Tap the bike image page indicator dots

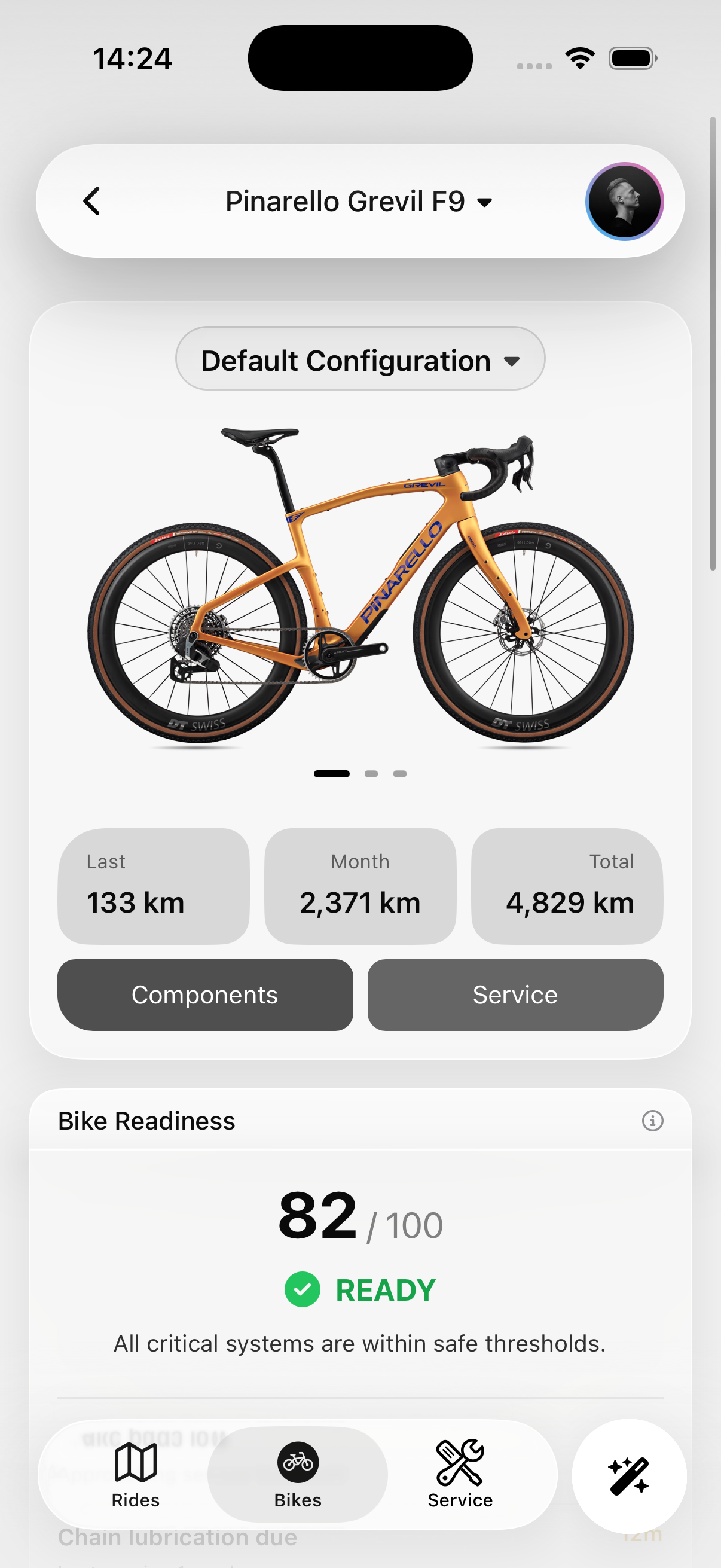[x=360, y=774]
